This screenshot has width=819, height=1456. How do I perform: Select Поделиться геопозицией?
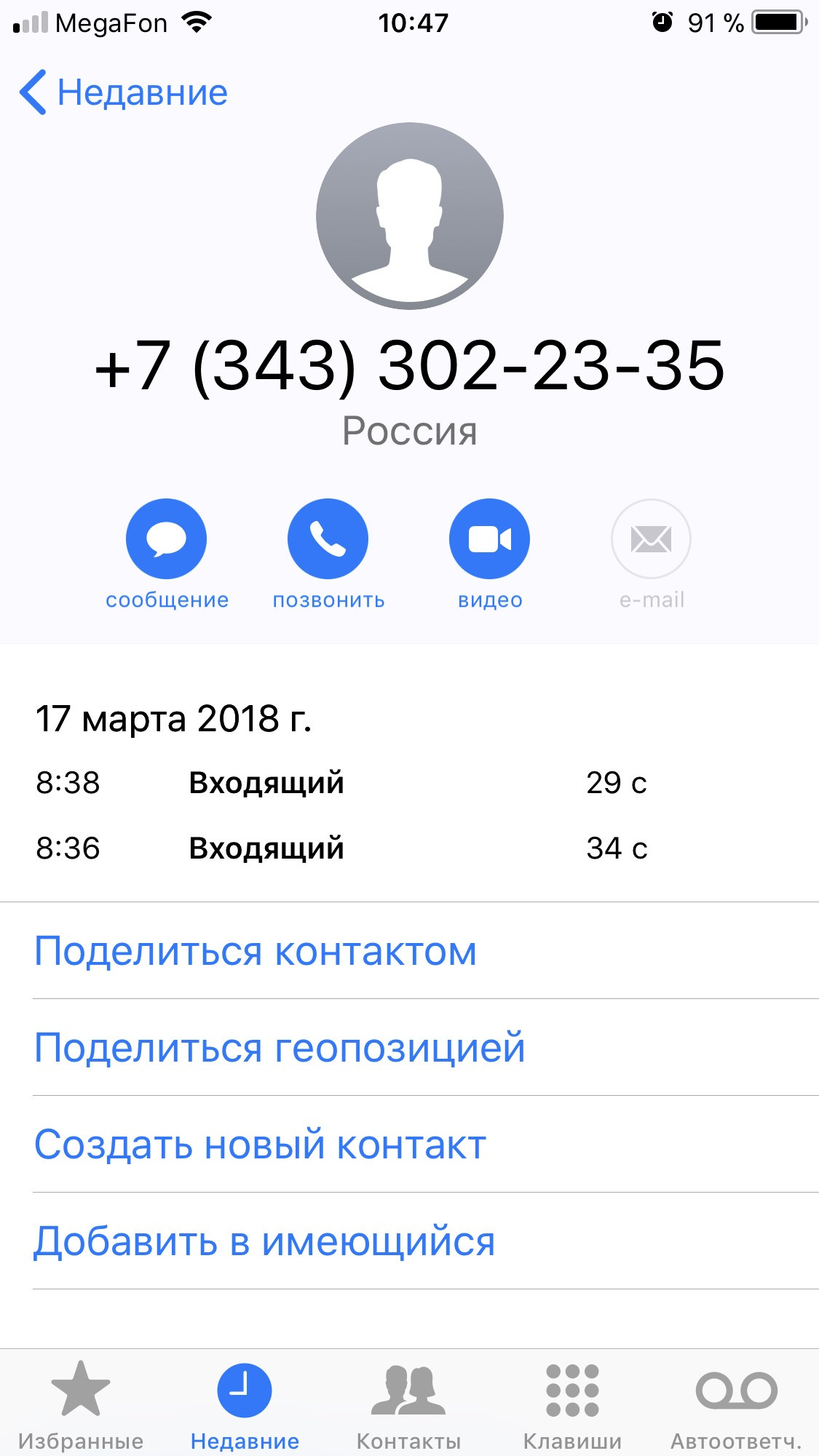[280, 1048]
